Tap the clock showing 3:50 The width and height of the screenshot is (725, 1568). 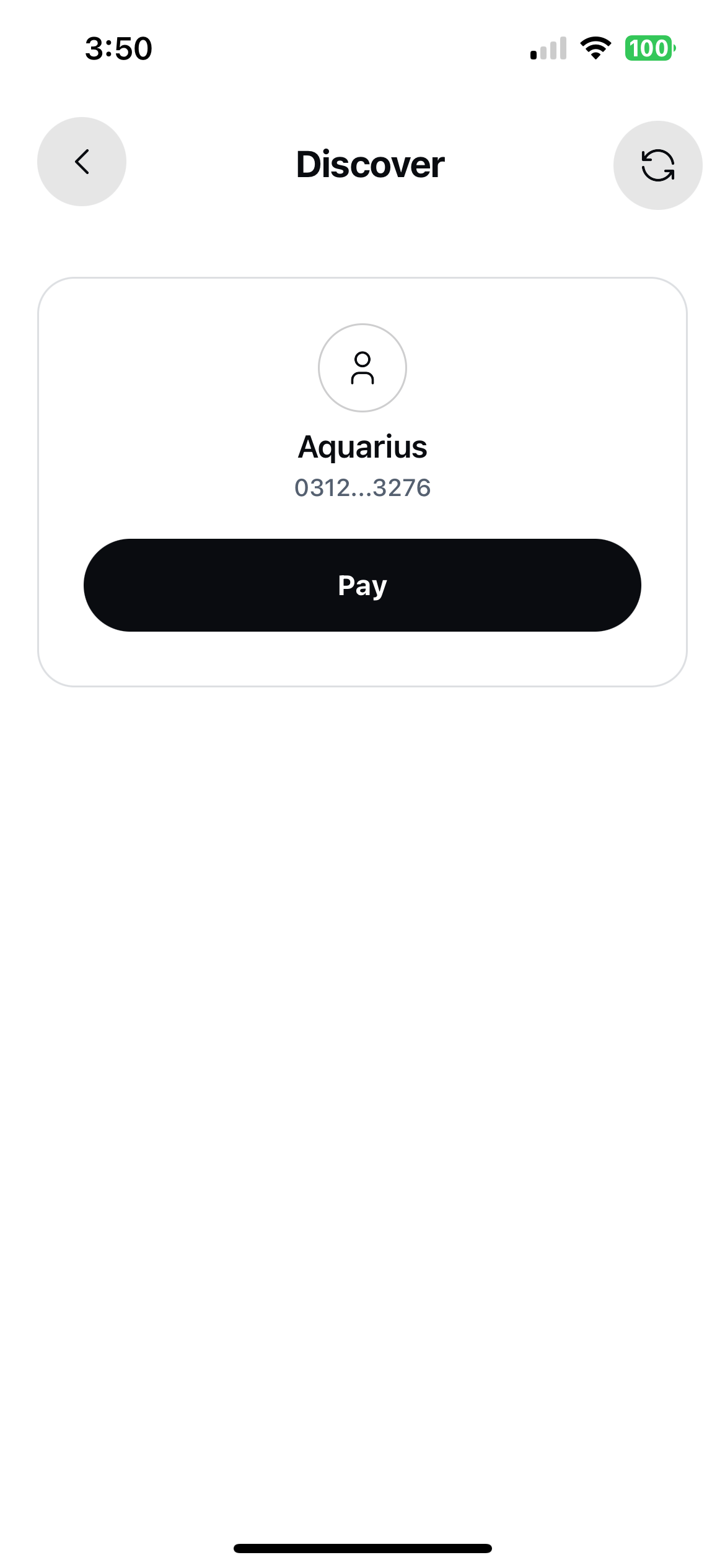click(117, 50)
